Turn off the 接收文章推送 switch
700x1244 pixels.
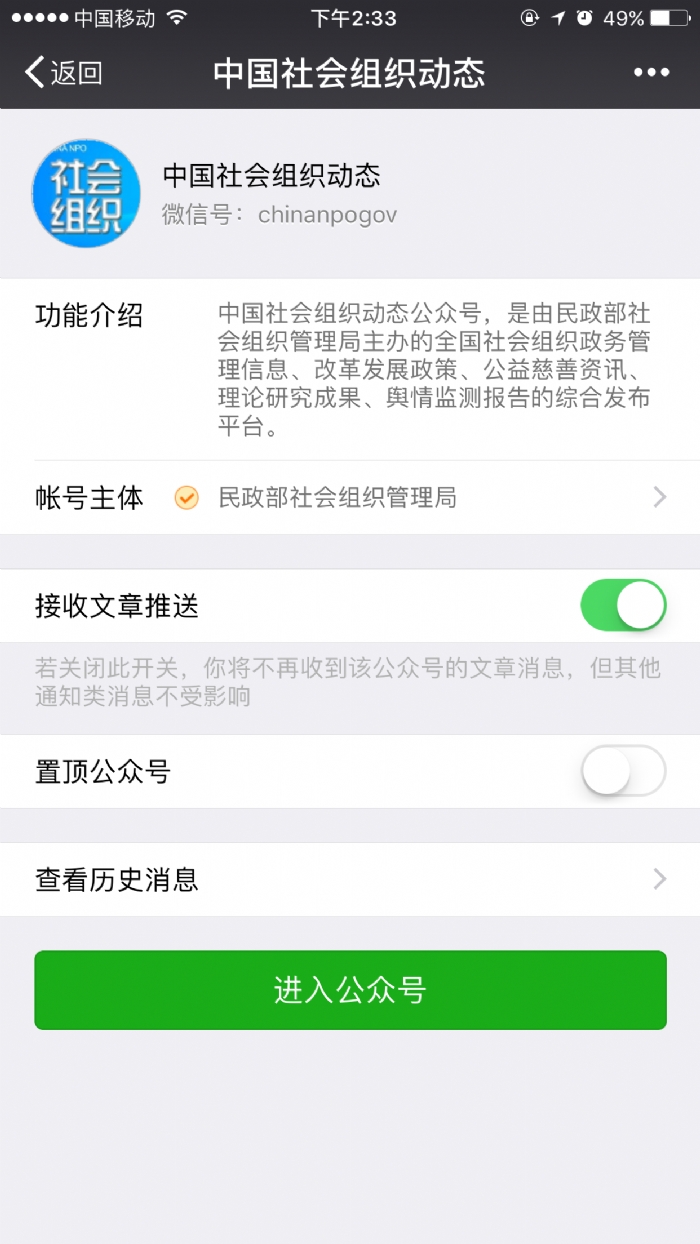tap(623, 606)
